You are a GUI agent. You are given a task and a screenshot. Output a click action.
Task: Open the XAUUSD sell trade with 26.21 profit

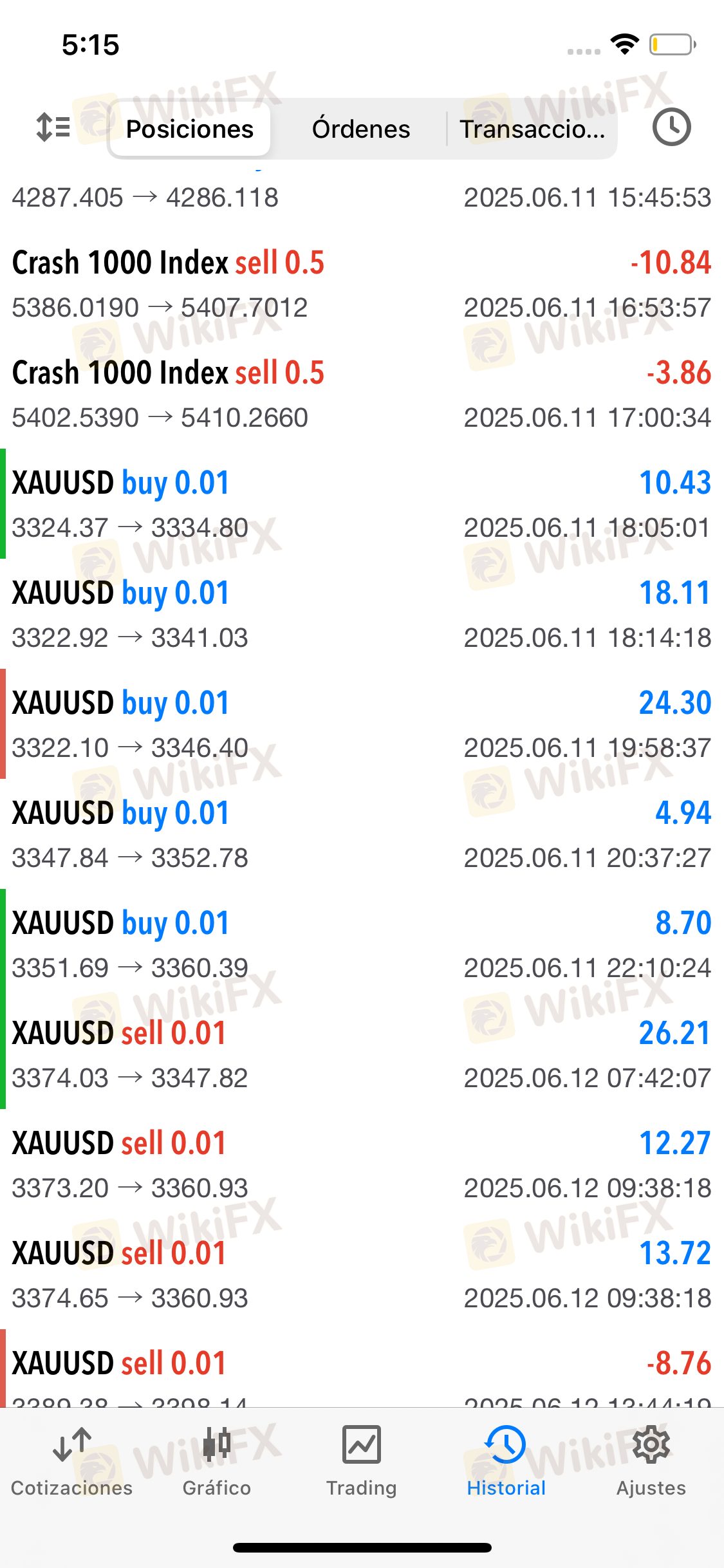[x=362, y=1054]
